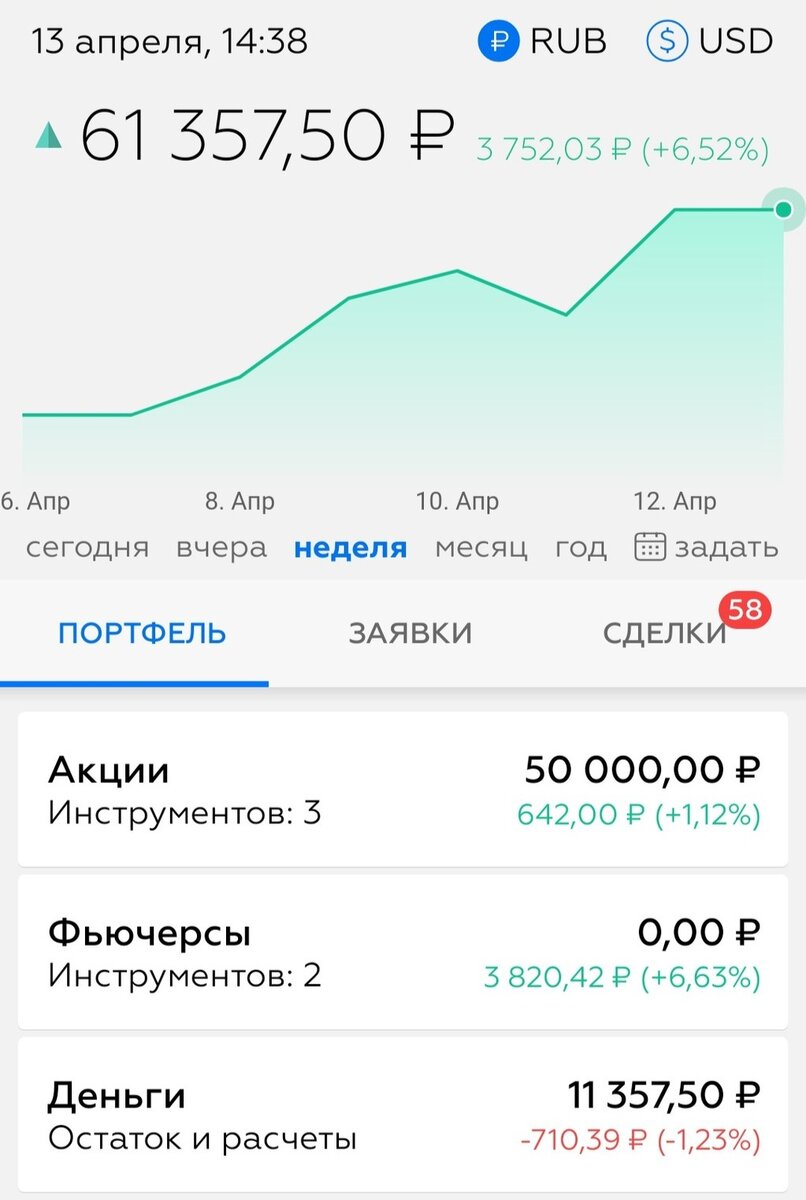Viewport: 806px width, 1200px height.
Task: Switch to the СДЕЛКИ tab
Action: (665, 632)
